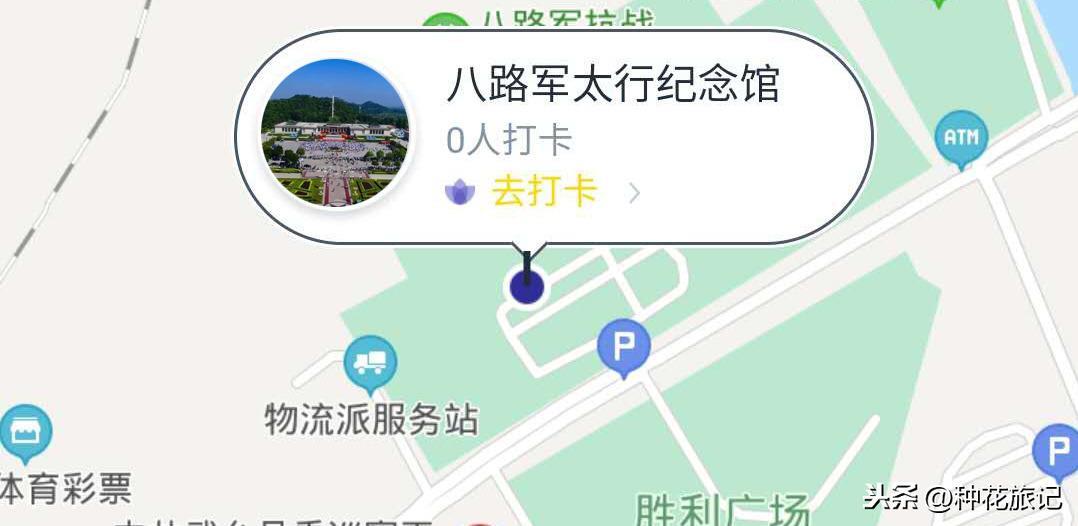
Task: Tap the ATM marker on the map
Action: tap(961, 138)
